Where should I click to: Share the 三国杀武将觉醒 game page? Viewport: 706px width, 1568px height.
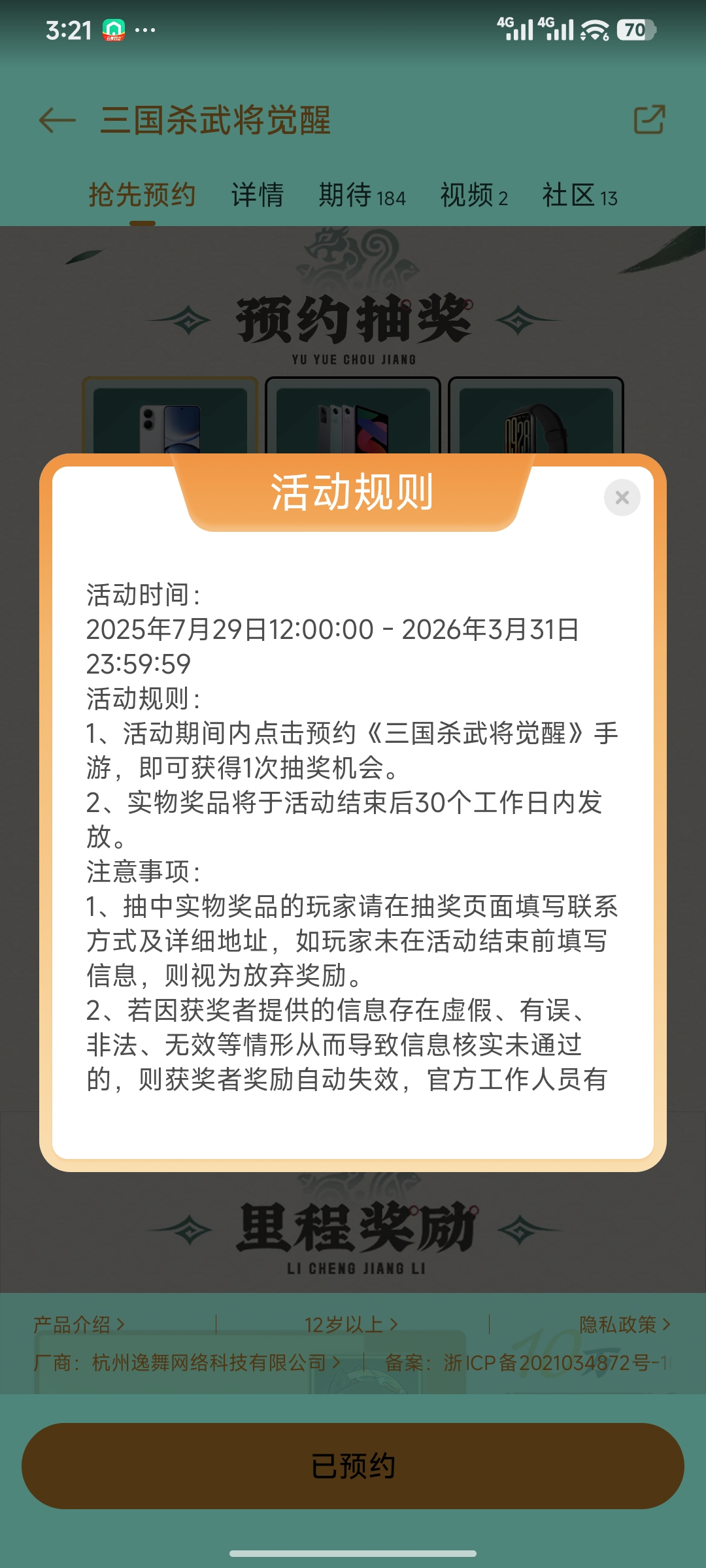coord(649,120)
